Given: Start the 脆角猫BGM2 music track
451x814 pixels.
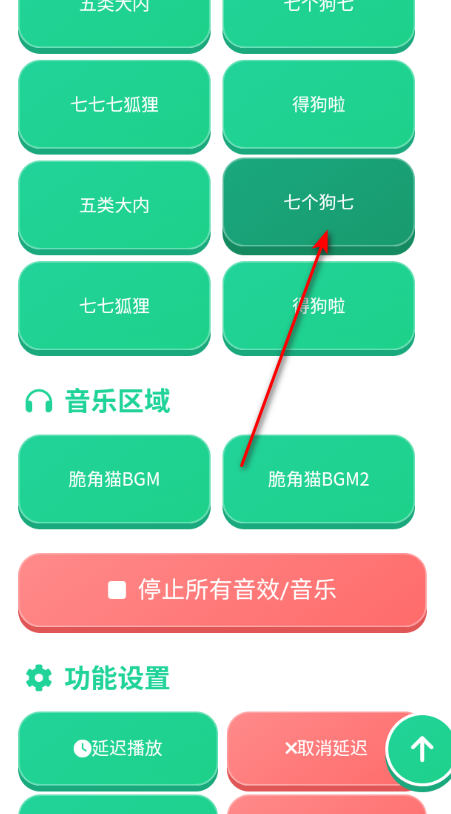Looking at the screenshot, I should pos(319,480).
